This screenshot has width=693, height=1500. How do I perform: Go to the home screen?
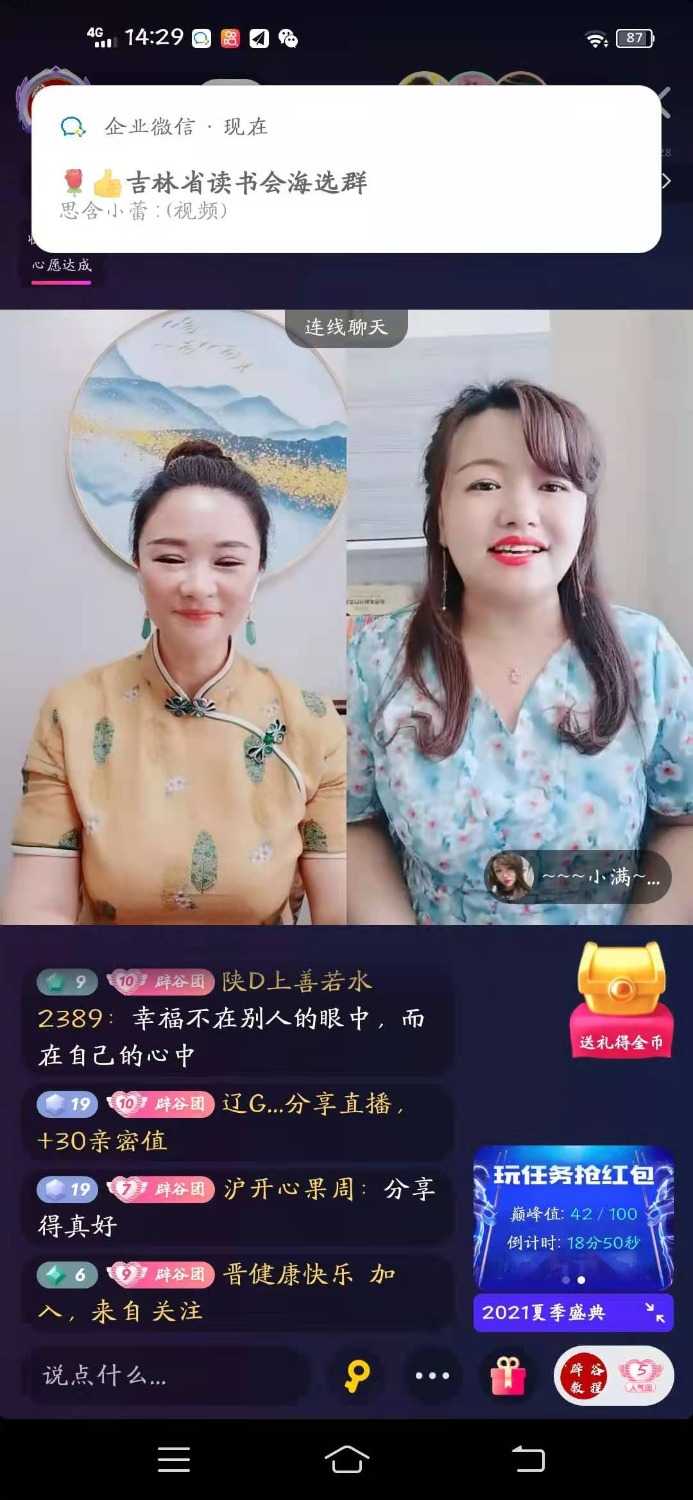pyautogui.click(x=347, y=1459)
